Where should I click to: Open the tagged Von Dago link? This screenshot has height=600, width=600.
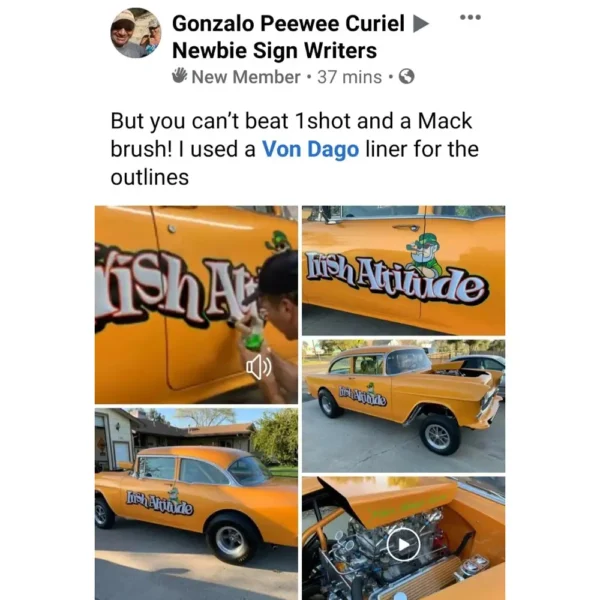pos(309,150)
